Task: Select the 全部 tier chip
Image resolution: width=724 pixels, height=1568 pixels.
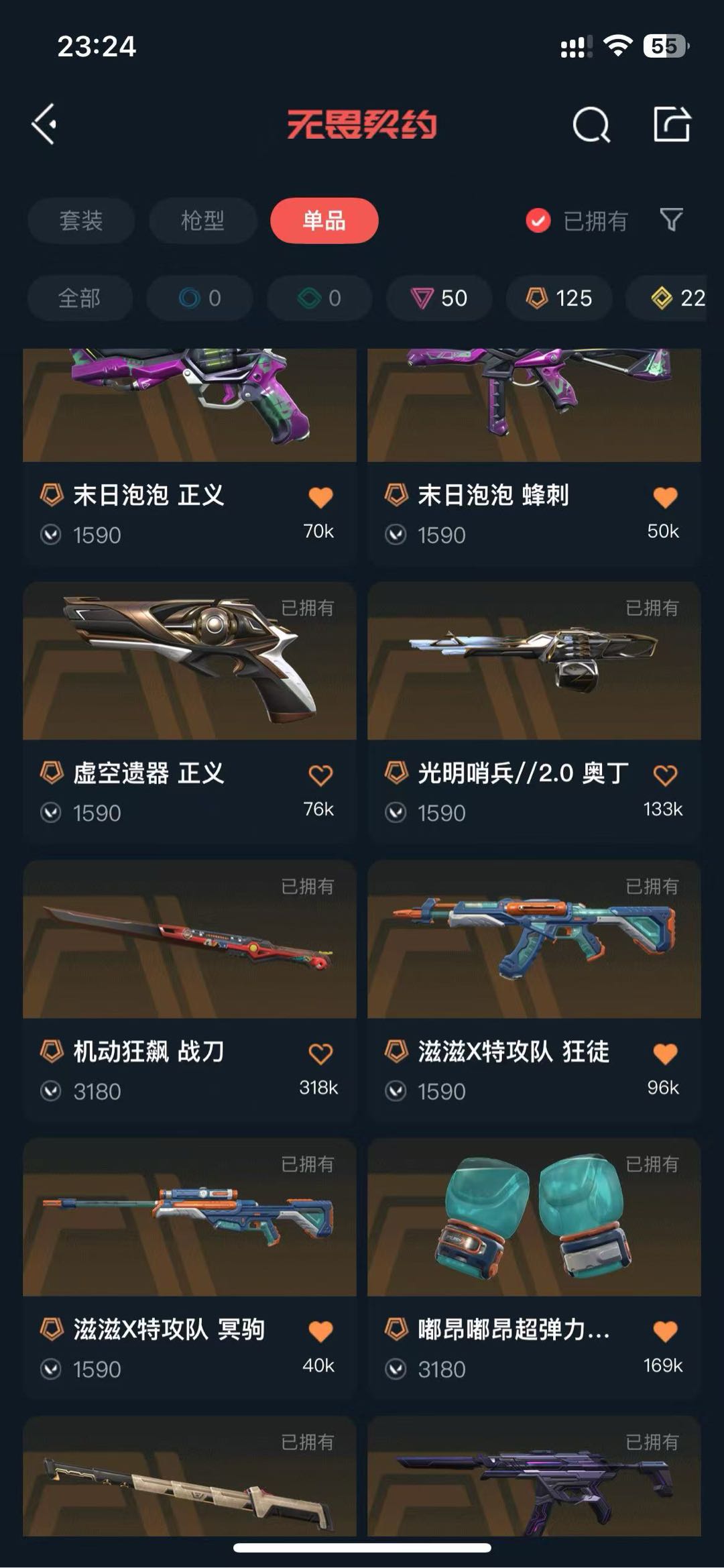Action: tap(79, 298)
